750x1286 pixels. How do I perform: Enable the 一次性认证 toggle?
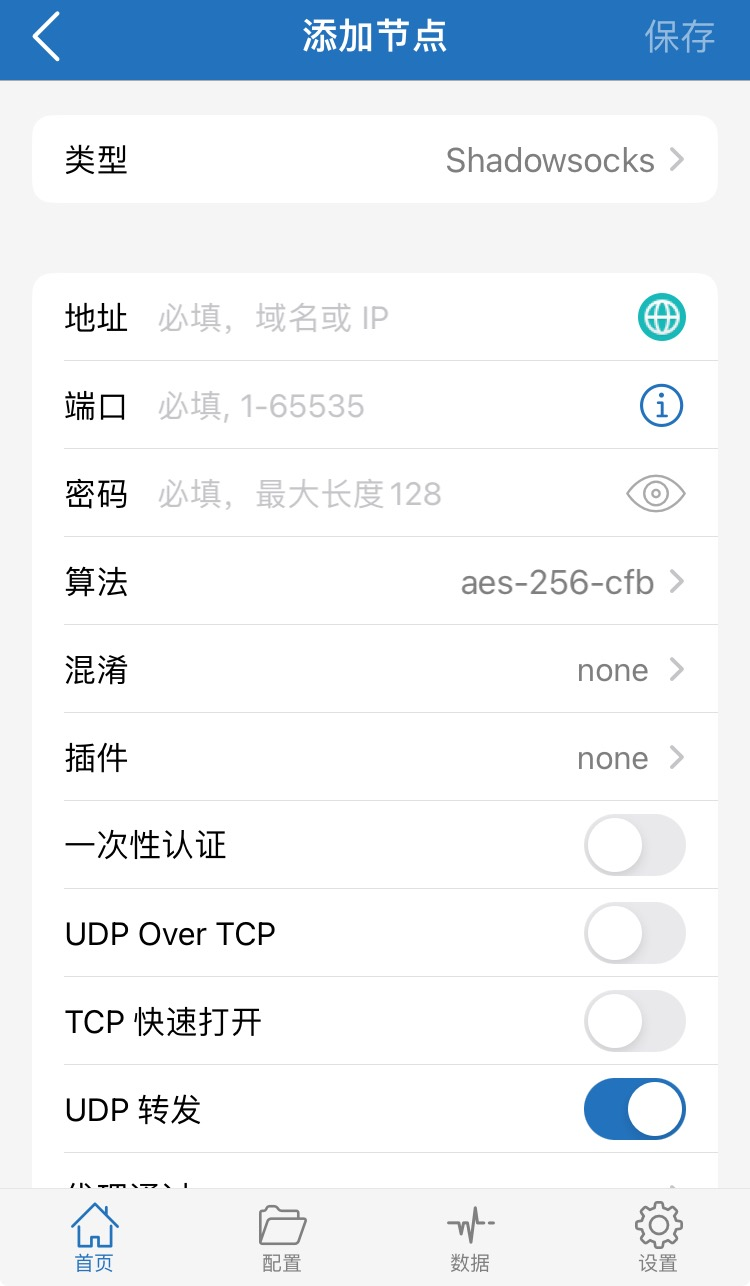tap(634, 845)
